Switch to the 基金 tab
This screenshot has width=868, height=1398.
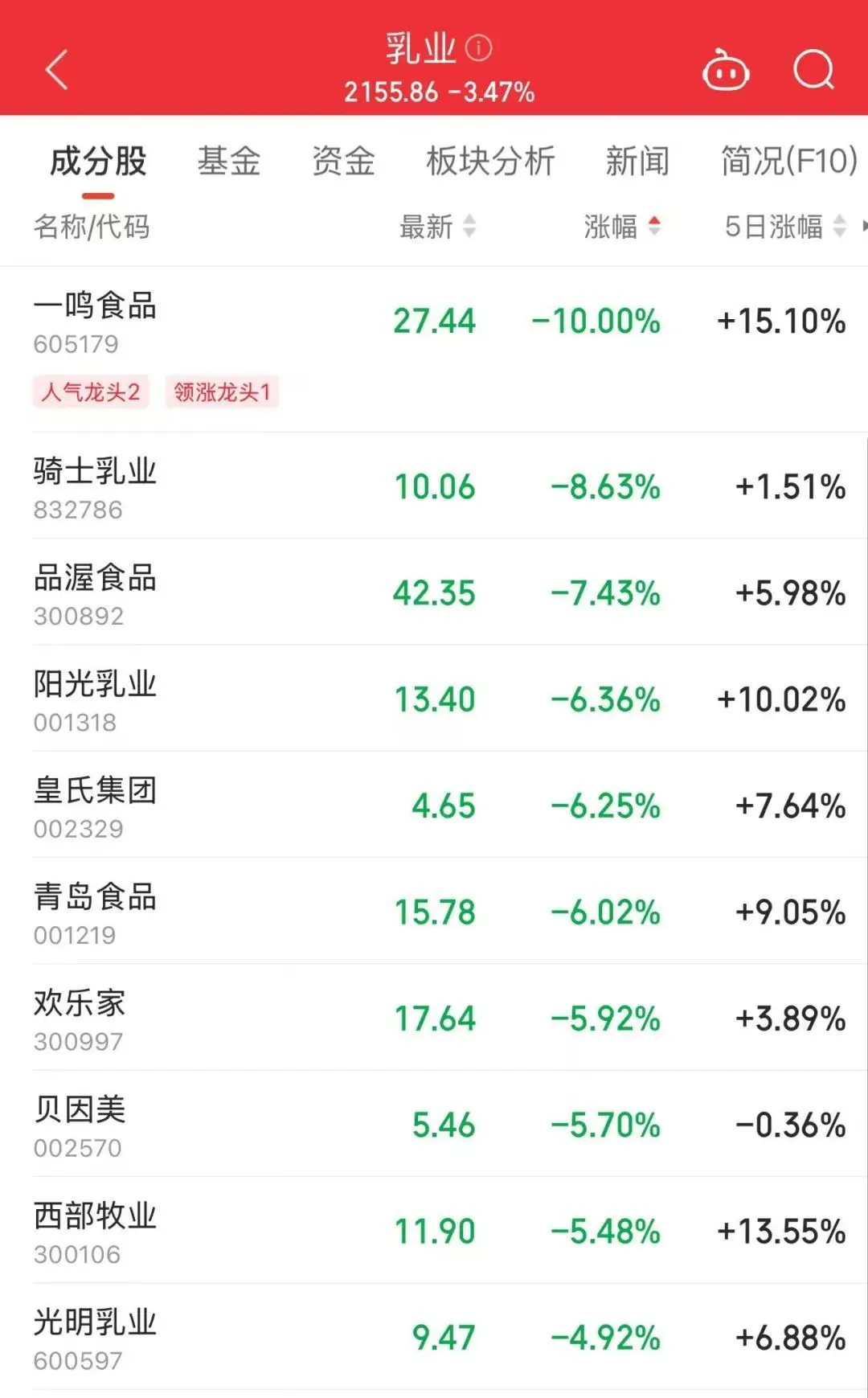coord(229,161)
